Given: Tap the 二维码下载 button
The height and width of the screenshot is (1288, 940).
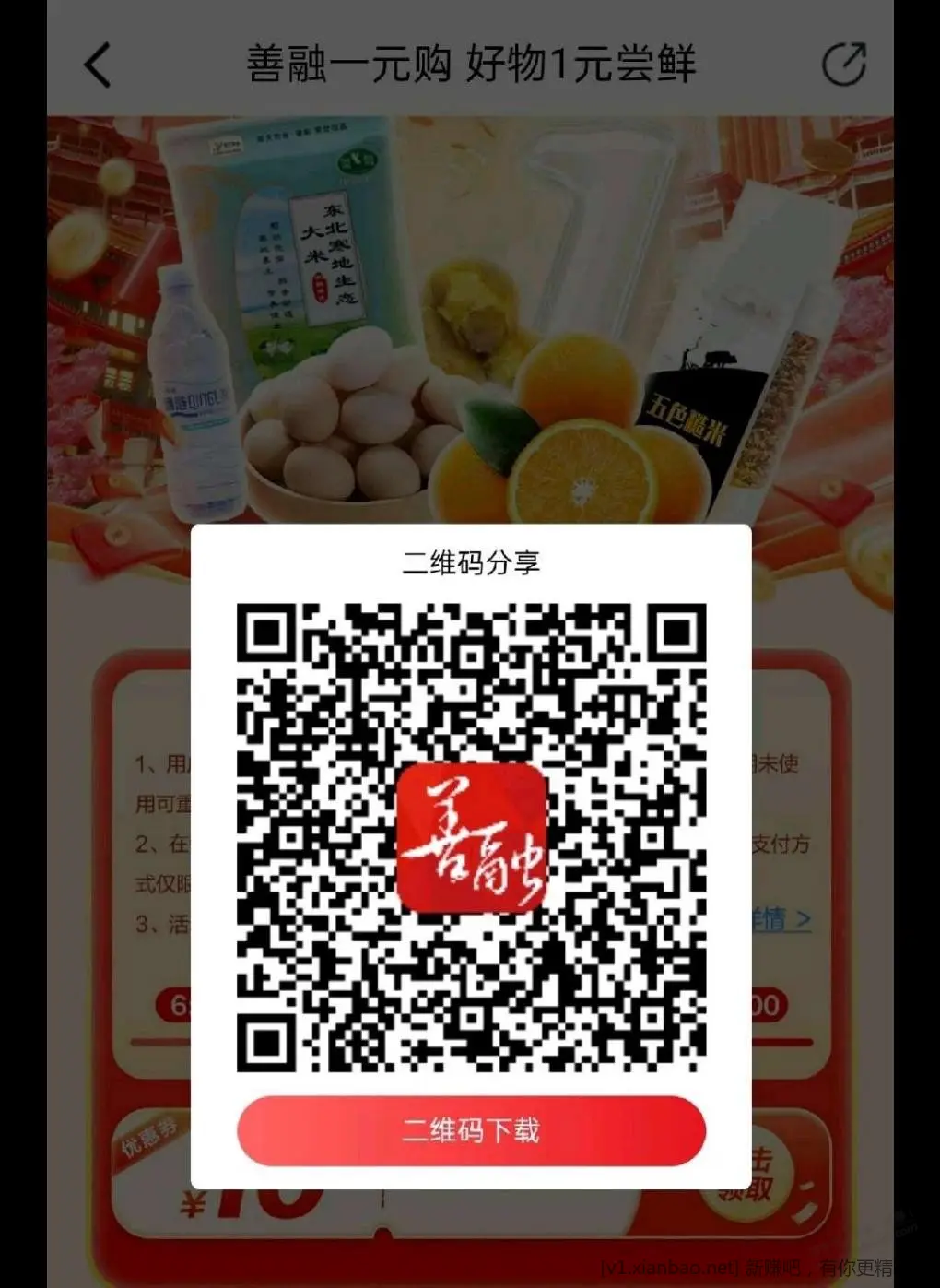Looking at the screenshot, I should 471,1131.
